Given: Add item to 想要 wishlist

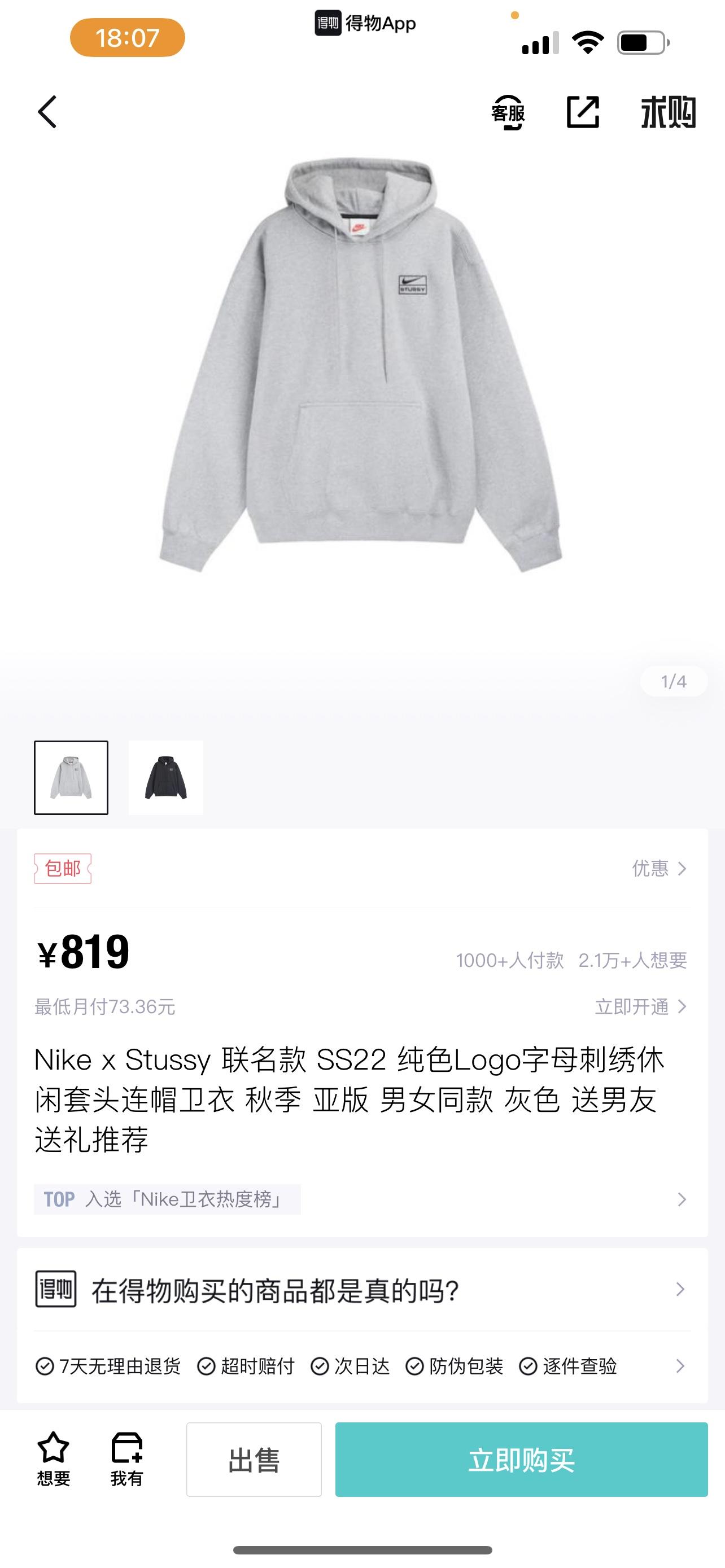Looking at the screenshot, I should tap(54, 1458).
